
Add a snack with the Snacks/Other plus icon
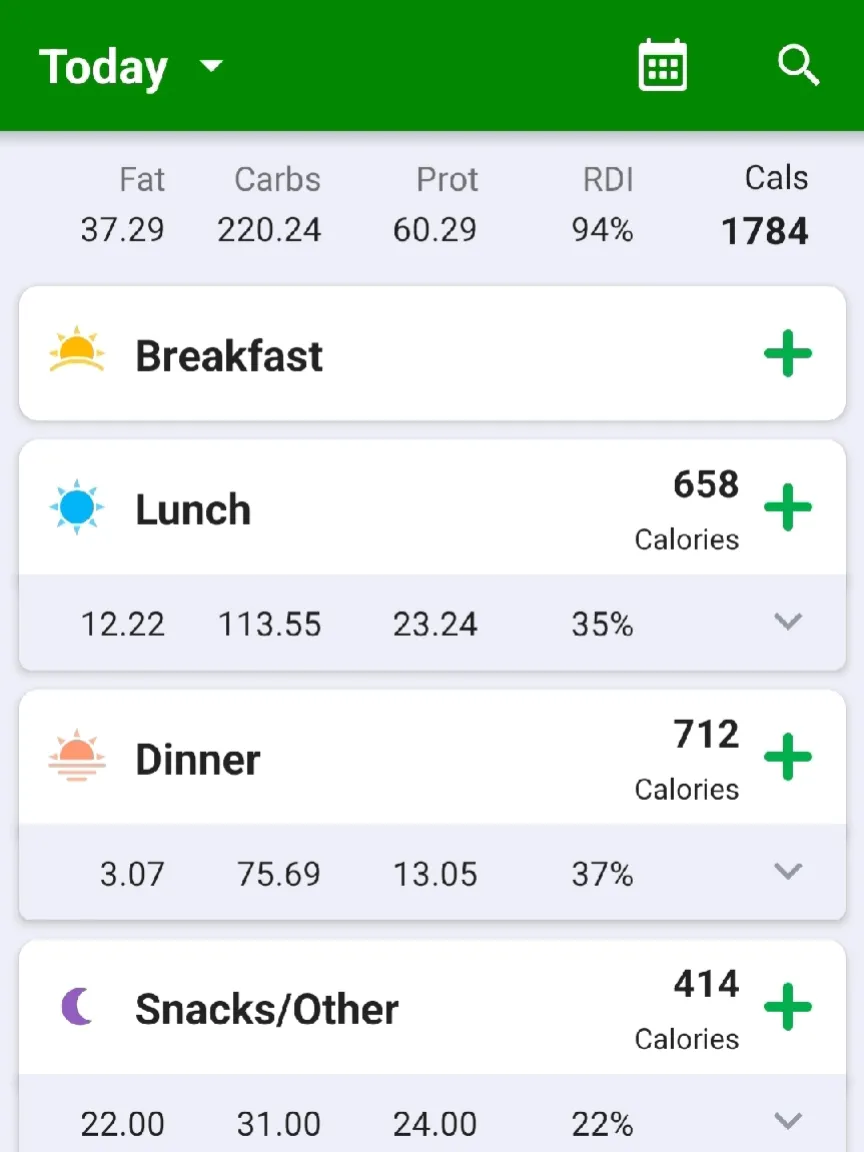(x=787, y=1007)
